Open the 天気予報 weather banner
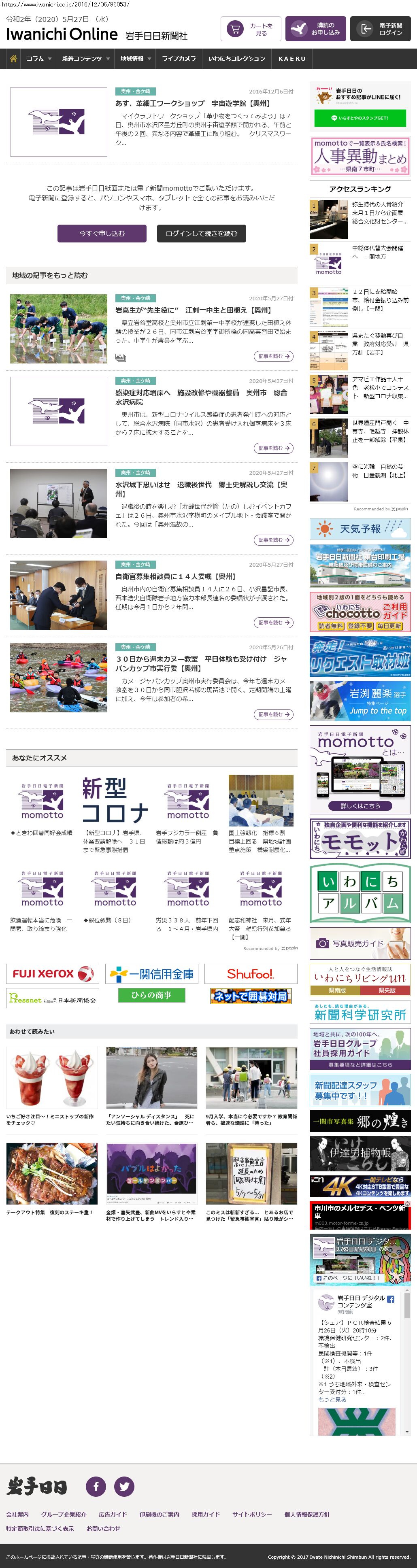This screenshot has width=417, height=1568. 359,529
